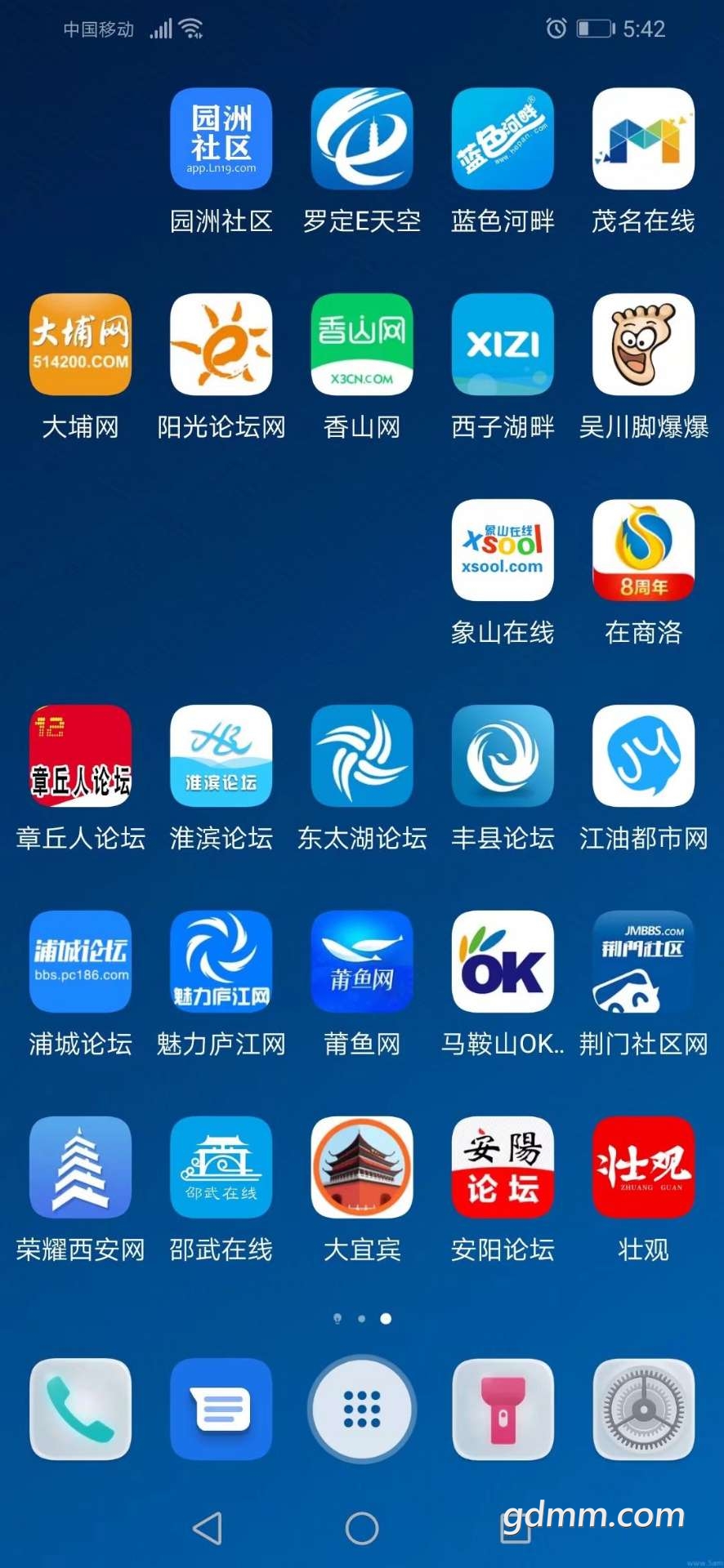The height and width of the screenshot is (1568, 724).
Task: Open 象山在线 app
Action: (503, 550)
